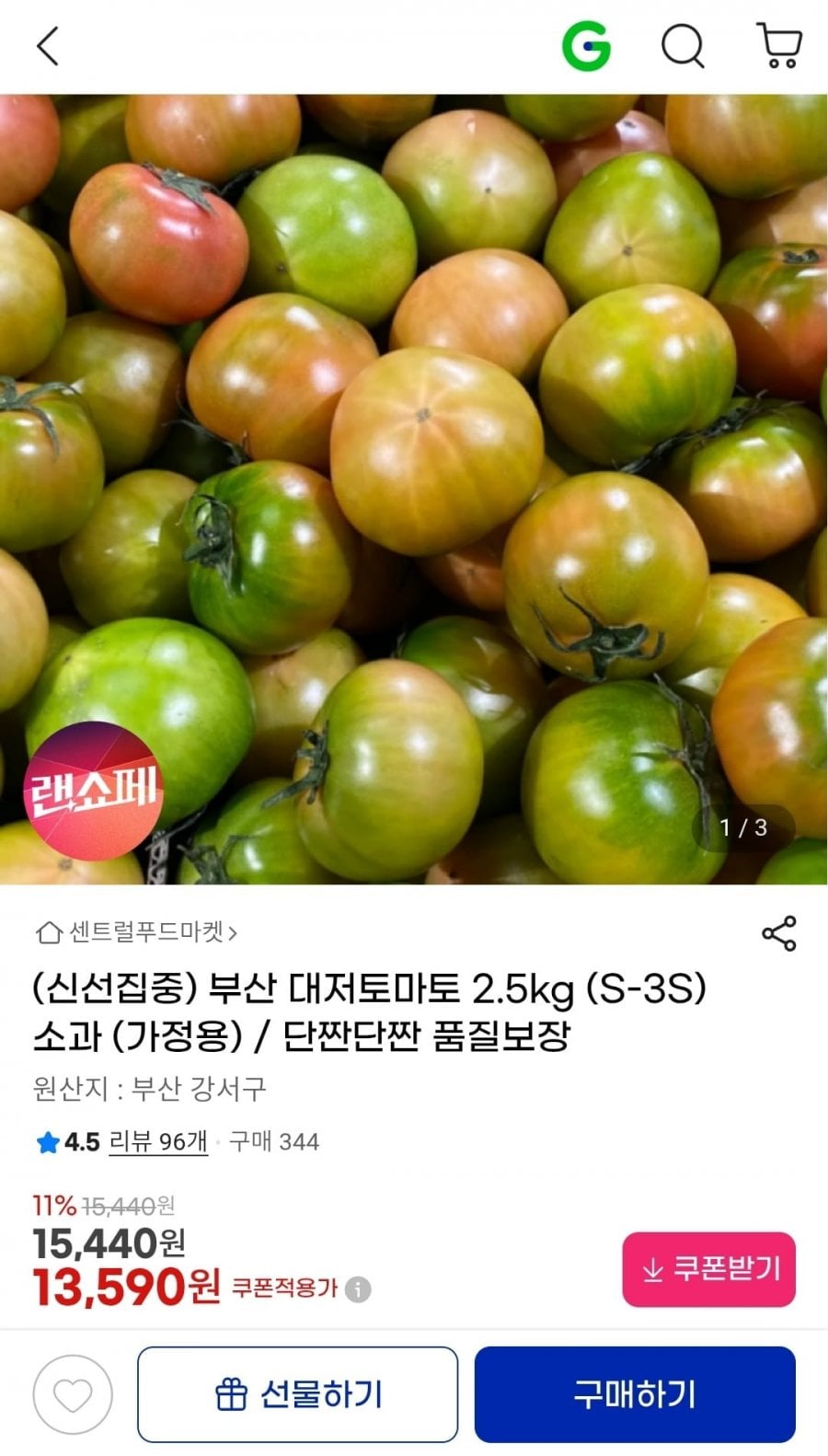
Task: Tap the 쿠폰받기 button
Action: 708,1269
